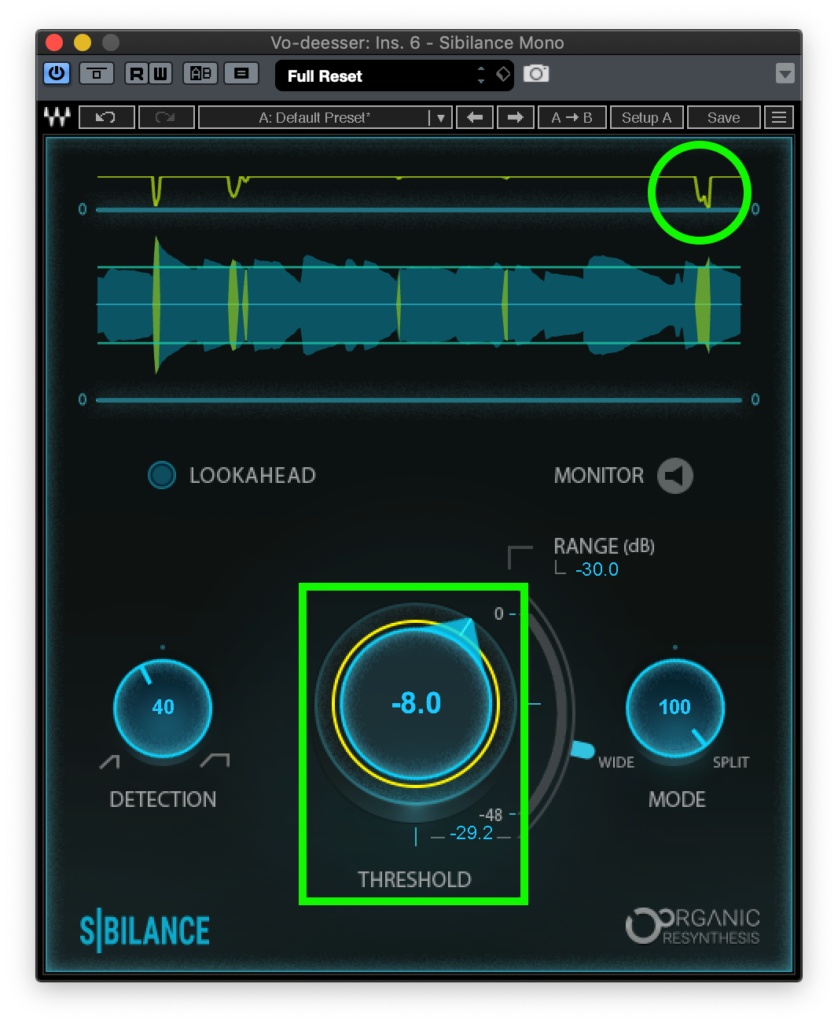Enable the R read automation button

(135, 74)
